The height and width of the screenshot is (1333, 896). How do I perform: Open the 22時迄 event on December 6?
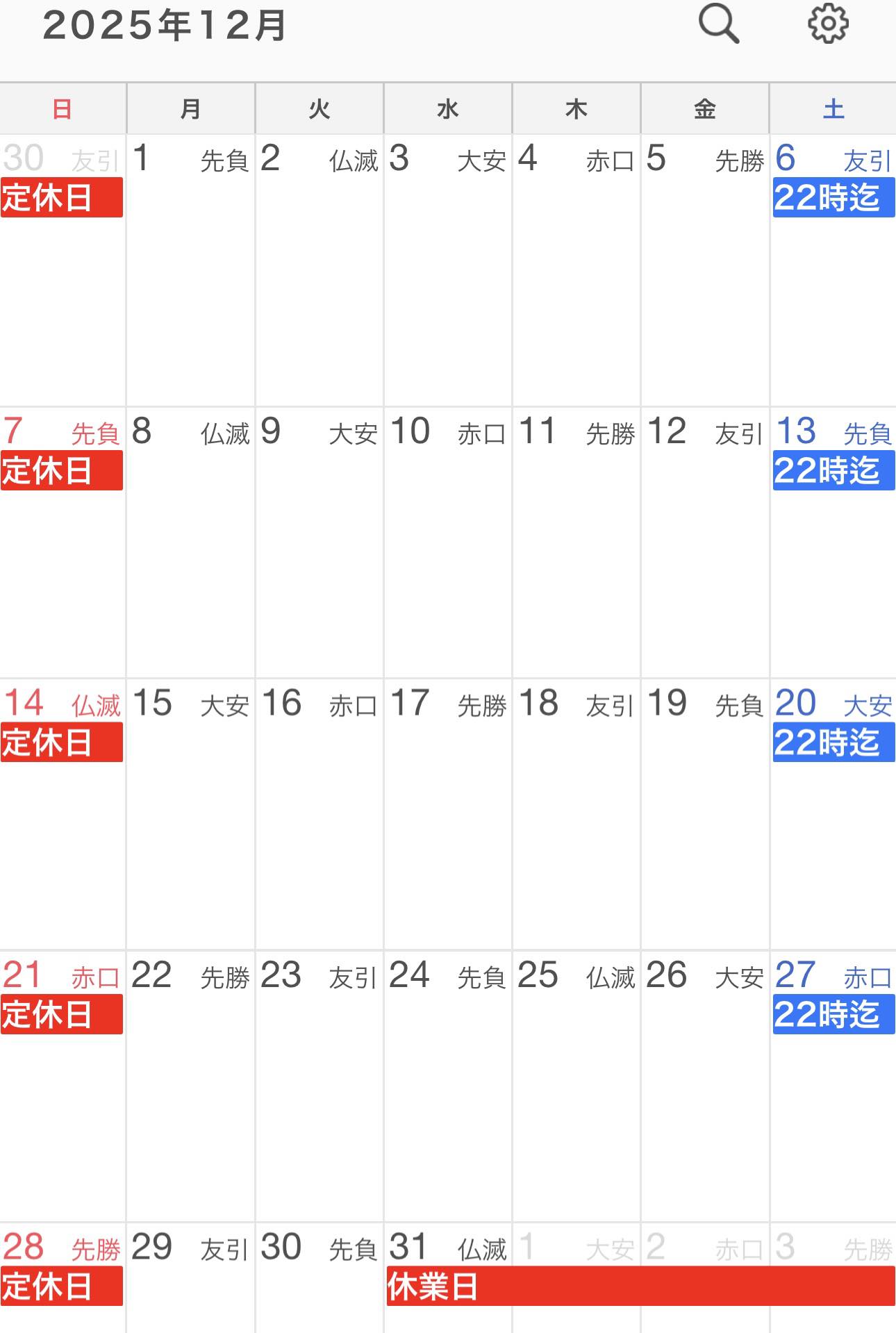[x=833, y=198]
